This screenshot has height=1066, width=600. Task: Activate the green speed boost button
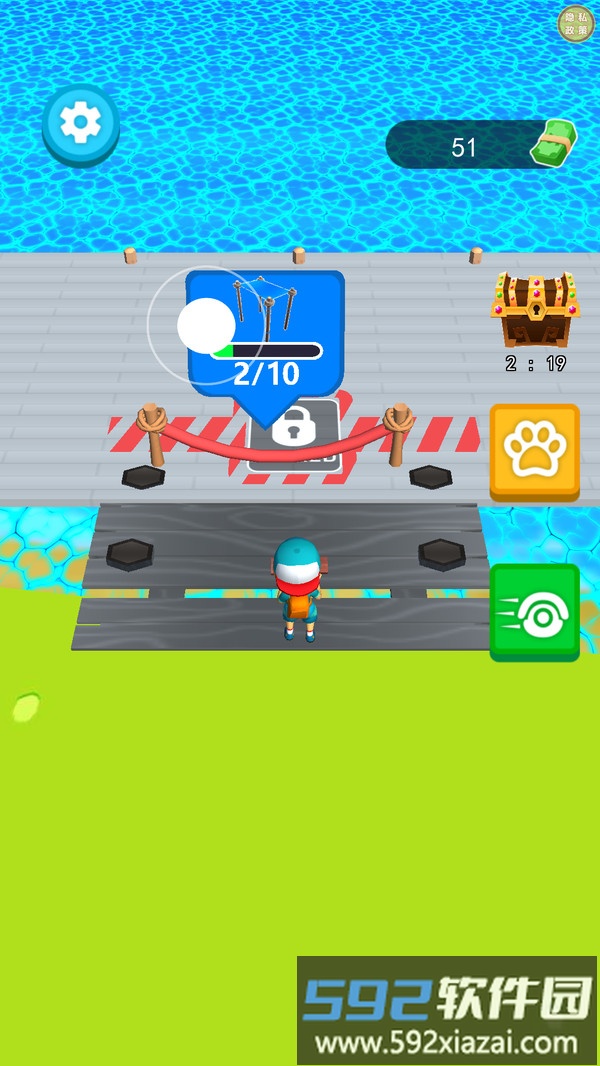pyautogui.click(x=534, y=610)
